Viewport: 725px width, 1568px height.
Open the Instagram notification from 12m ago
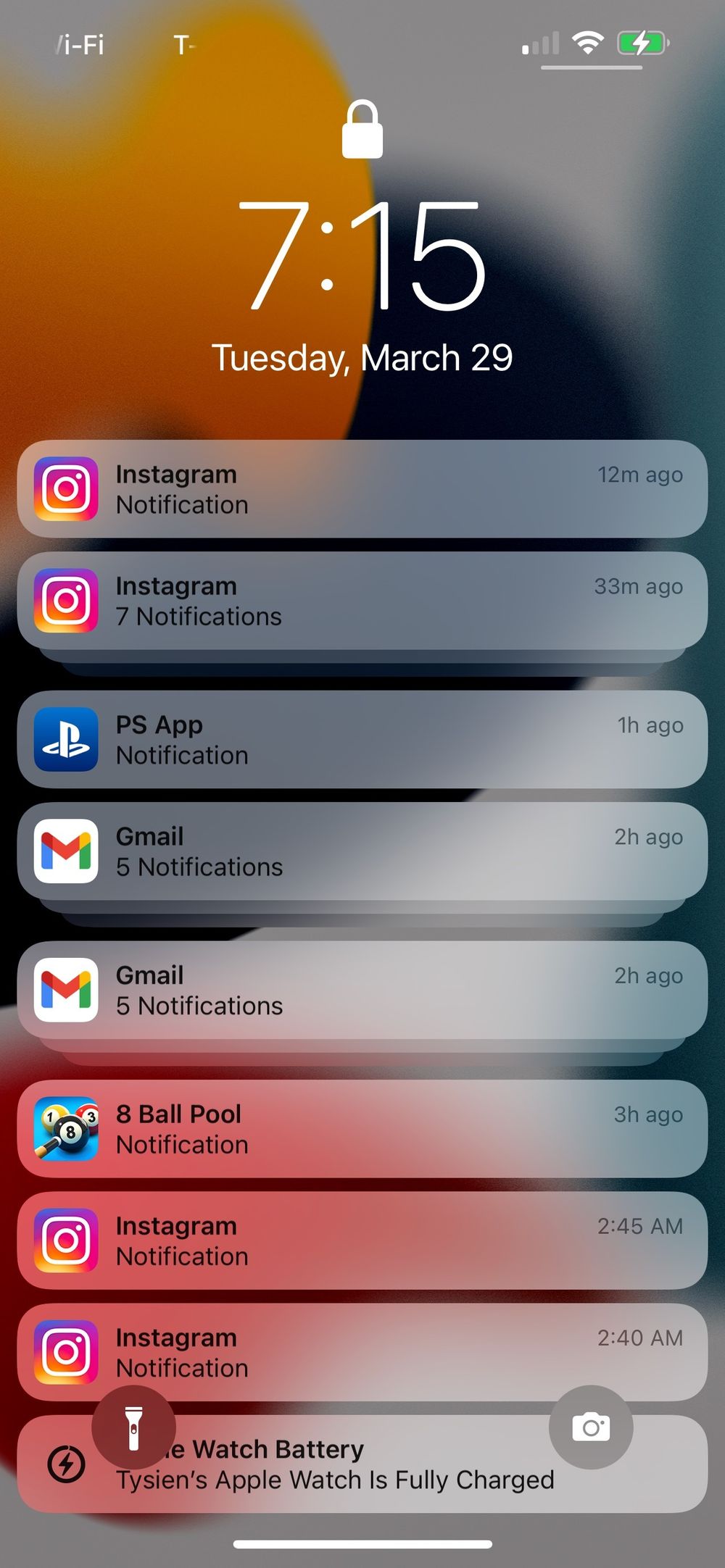tap(362, 489)
